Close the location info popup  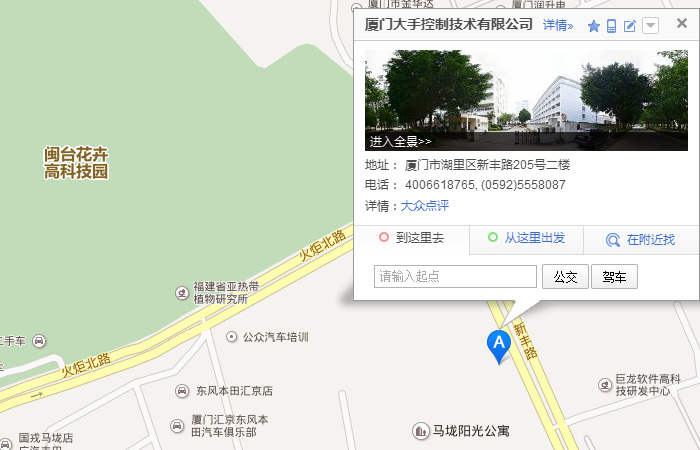click(682, 24)
